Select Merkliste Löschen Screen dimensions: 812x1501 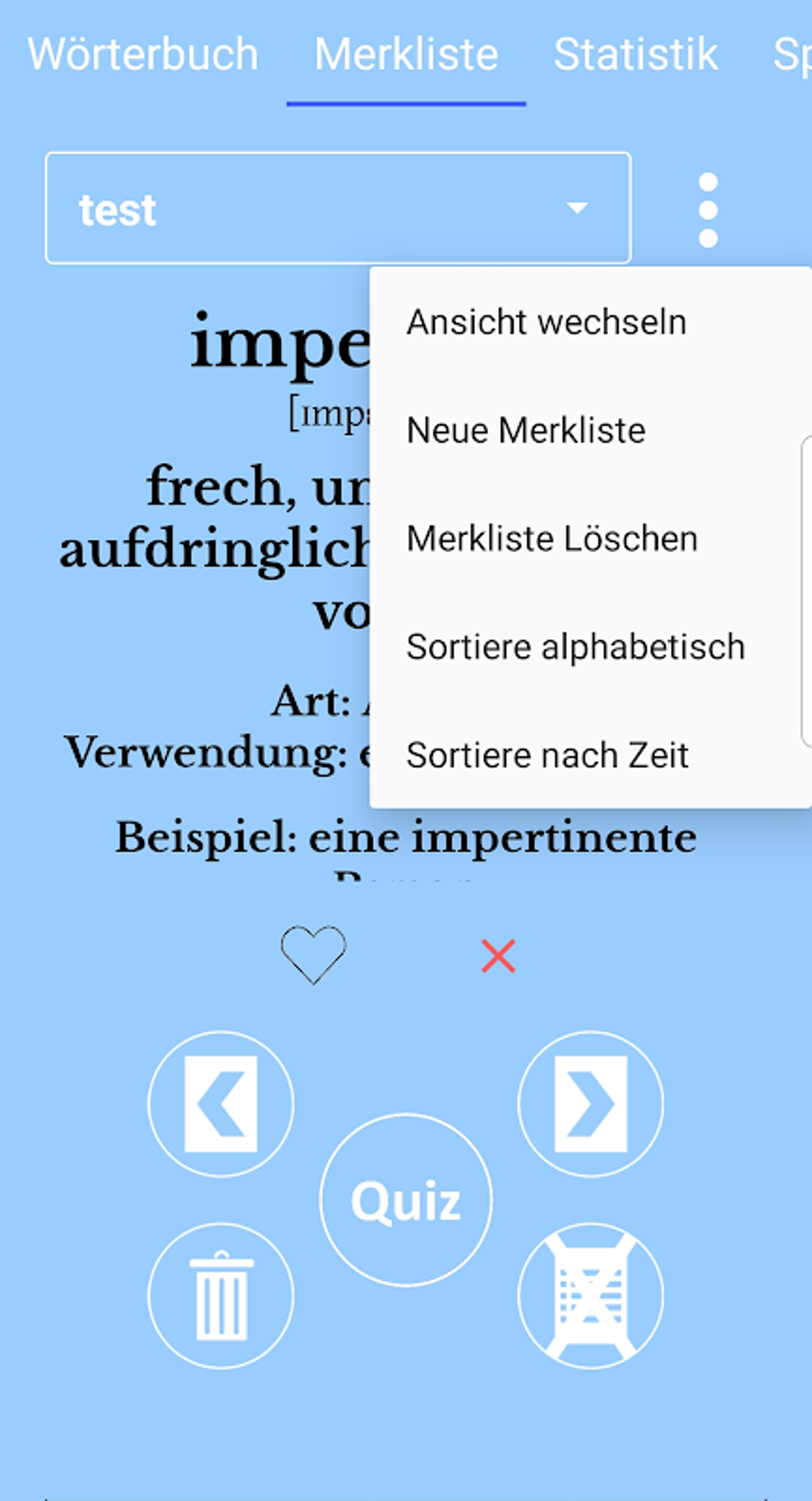coord(552,539)
